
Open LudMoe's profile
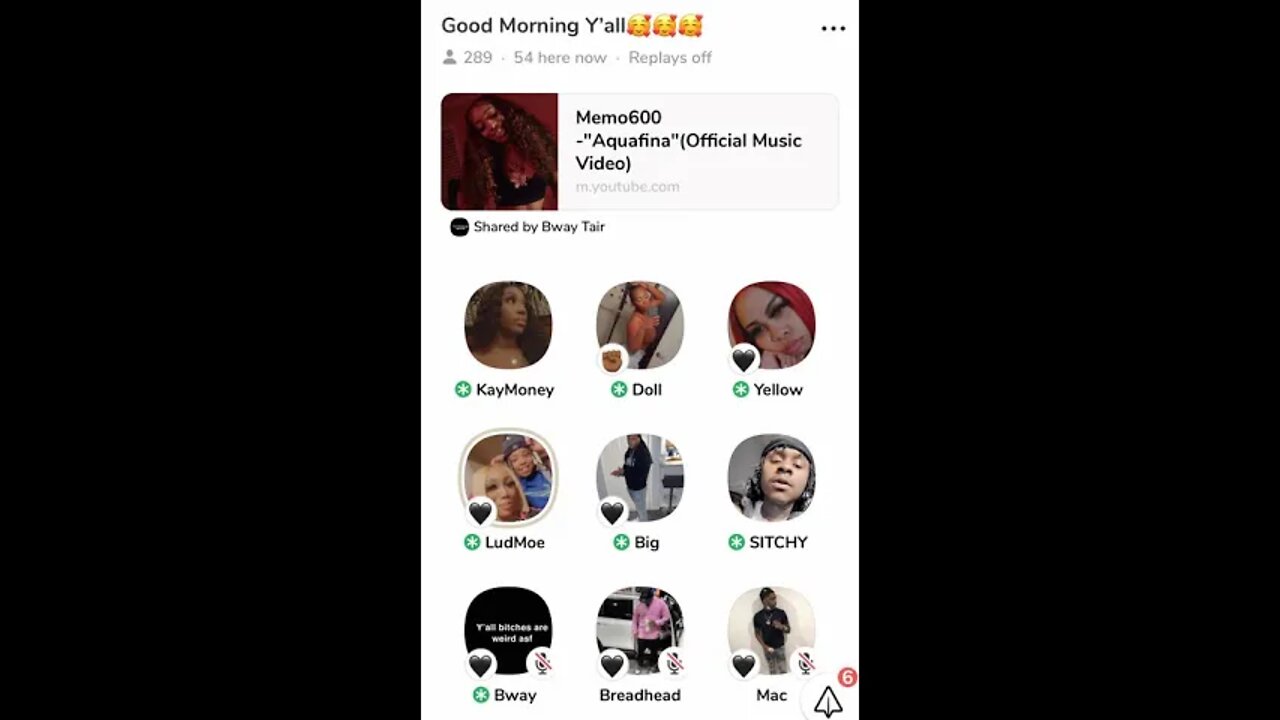[x=508, y=478]
